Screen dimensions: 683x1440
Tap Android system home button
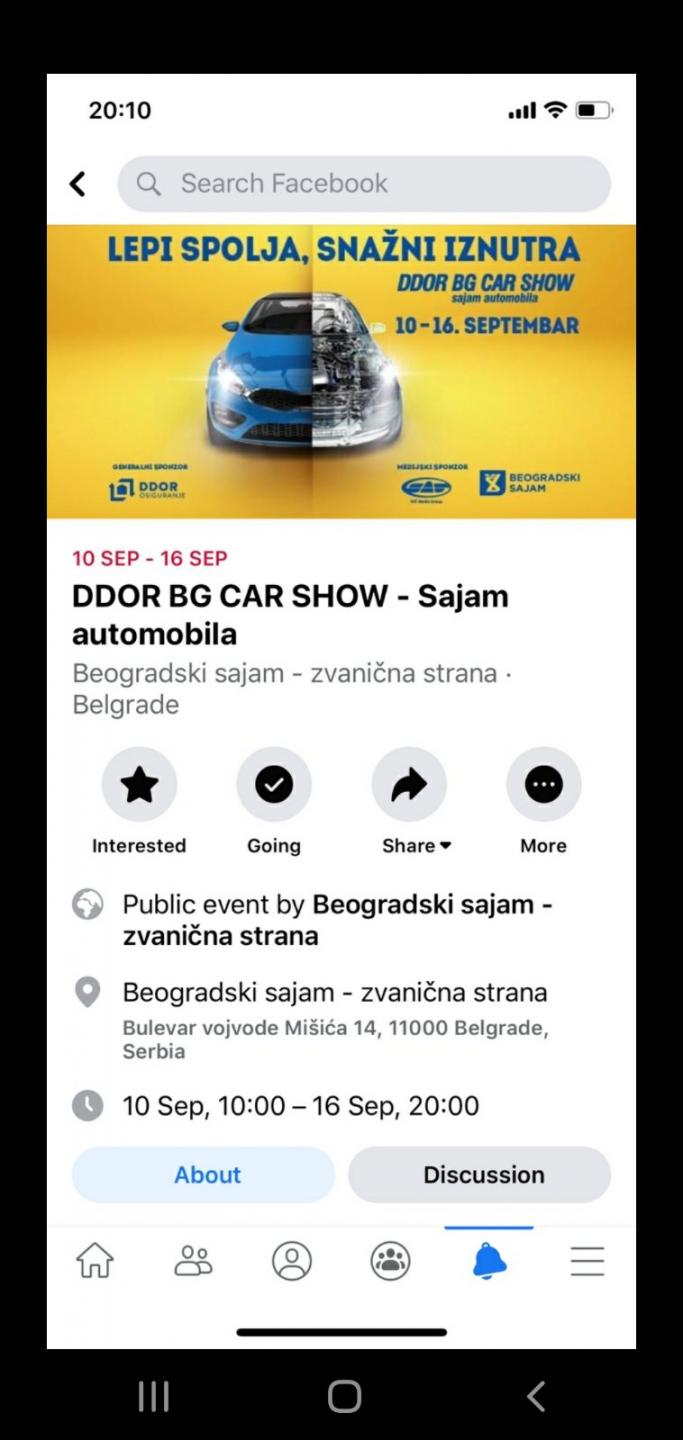[344, 1396]
